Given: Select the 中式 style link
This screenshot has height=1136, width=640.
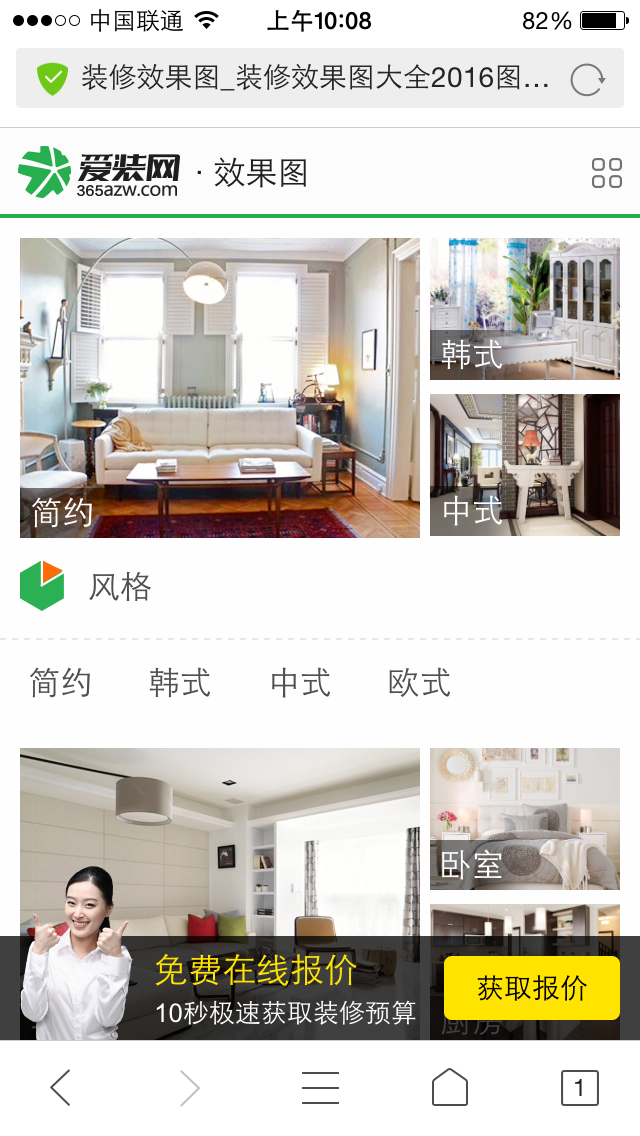Looking at the screenshot, I should 300,683.
